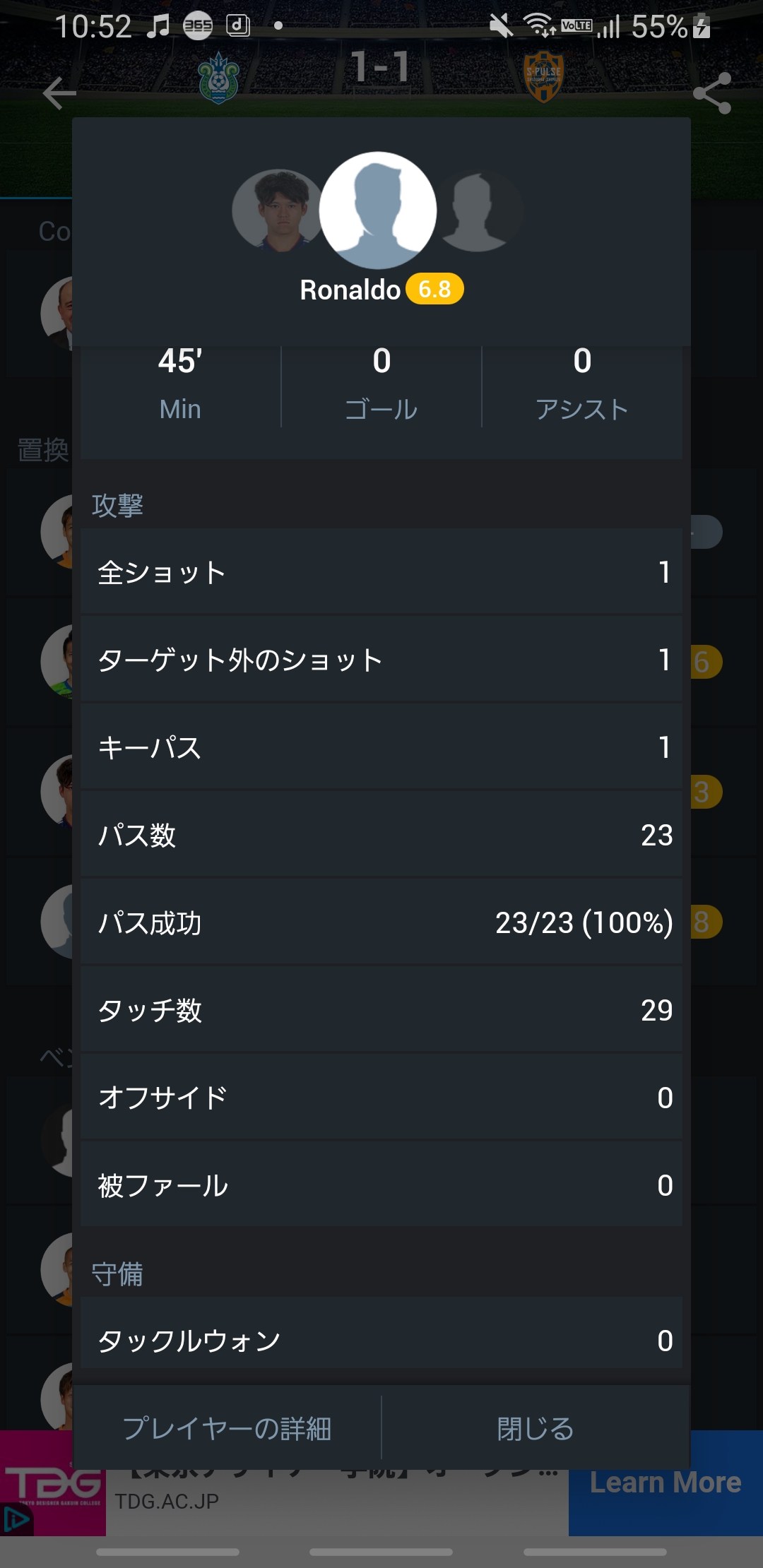Tap Learn More on the ad banner
Screen dimensions: 763x1568
pyautogui.click(x=665, y=1483)
